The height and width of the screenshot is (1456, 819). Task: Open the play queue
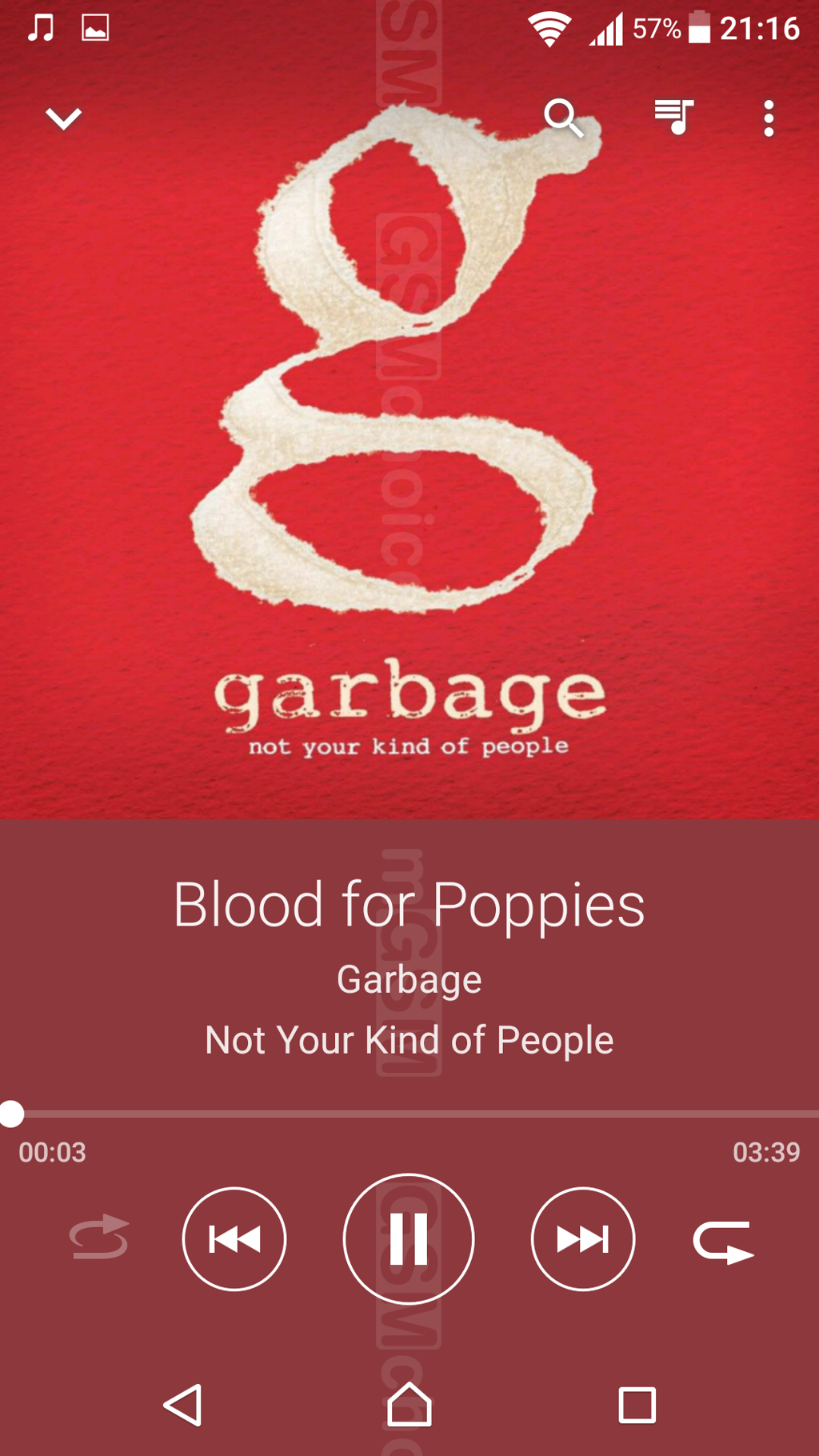[x=673, y=118]
